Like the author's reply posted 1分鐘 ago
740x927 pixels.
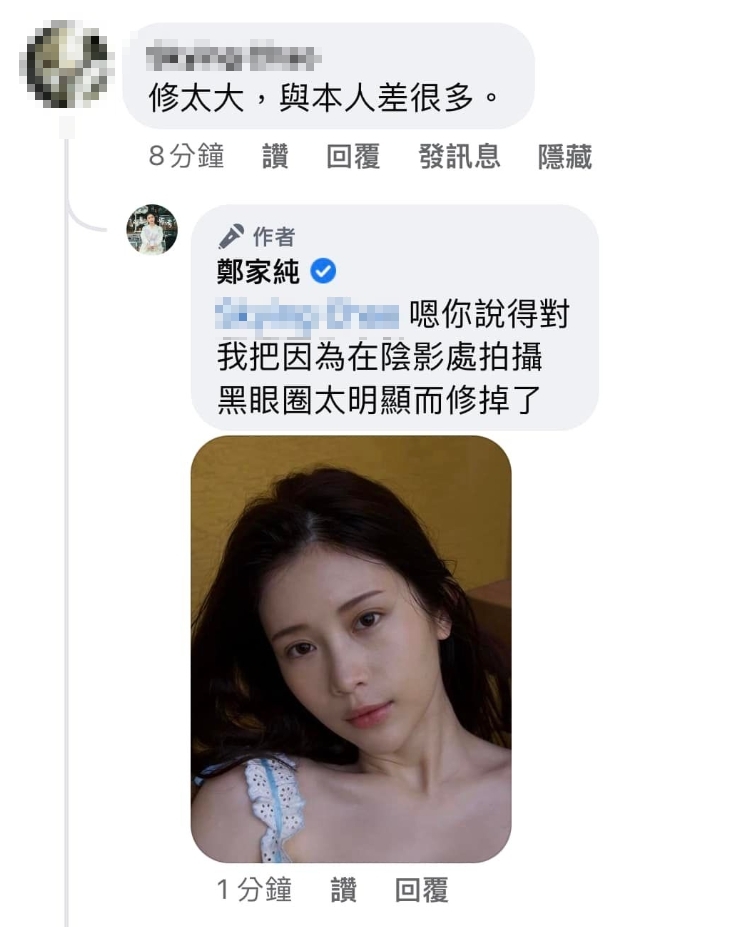coord(343,890)
